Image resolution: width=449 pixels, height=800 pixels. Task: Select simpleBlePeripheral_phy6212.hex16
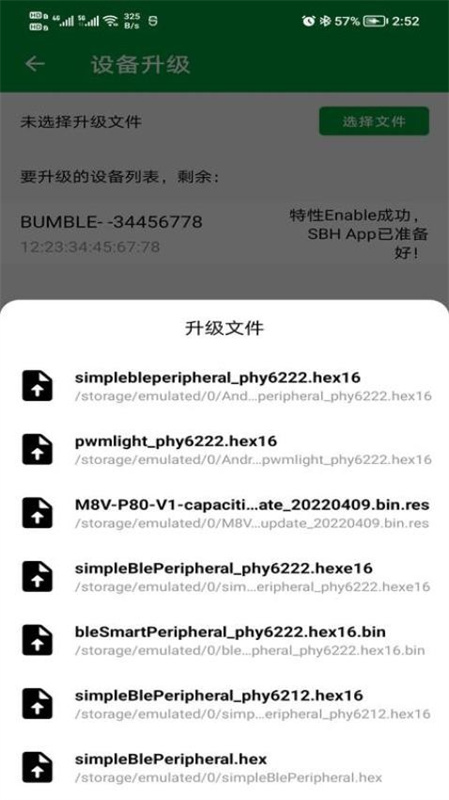pos(224,704)
